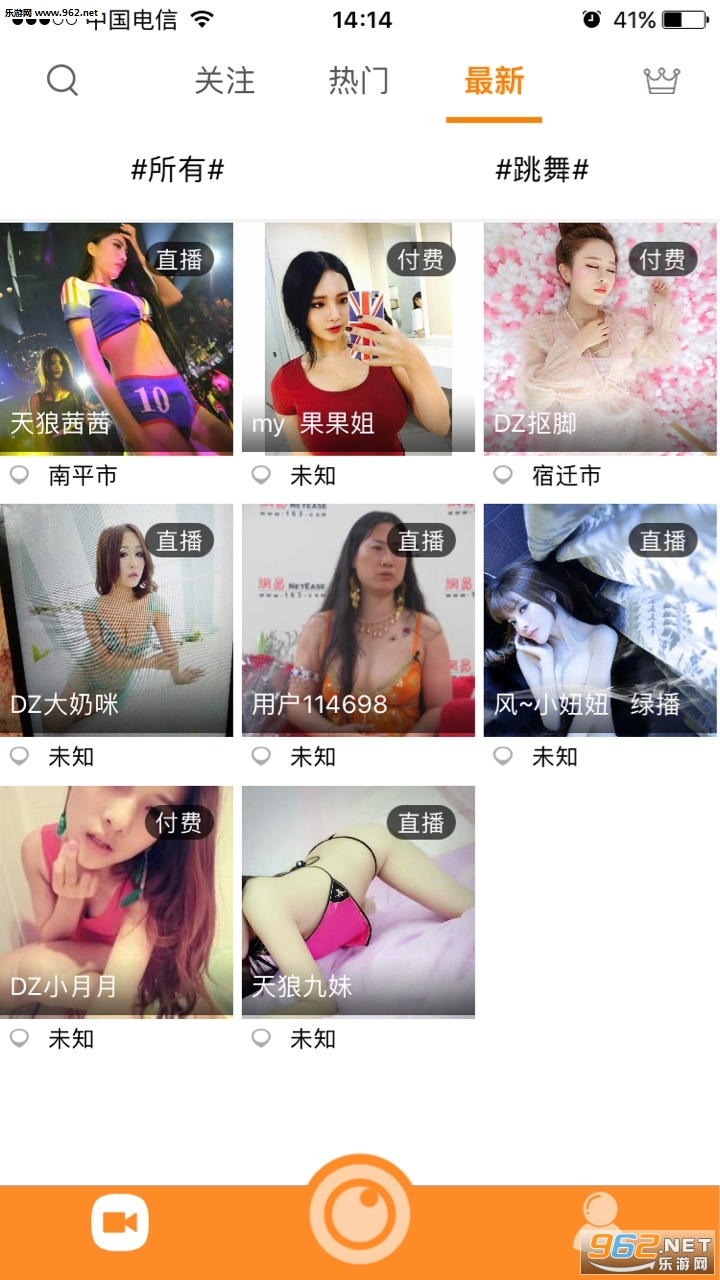Tap the 付费 badge on DZ抠脚's stream
The width and height of the screenshot is (720, 1280).
click(665, 258)
